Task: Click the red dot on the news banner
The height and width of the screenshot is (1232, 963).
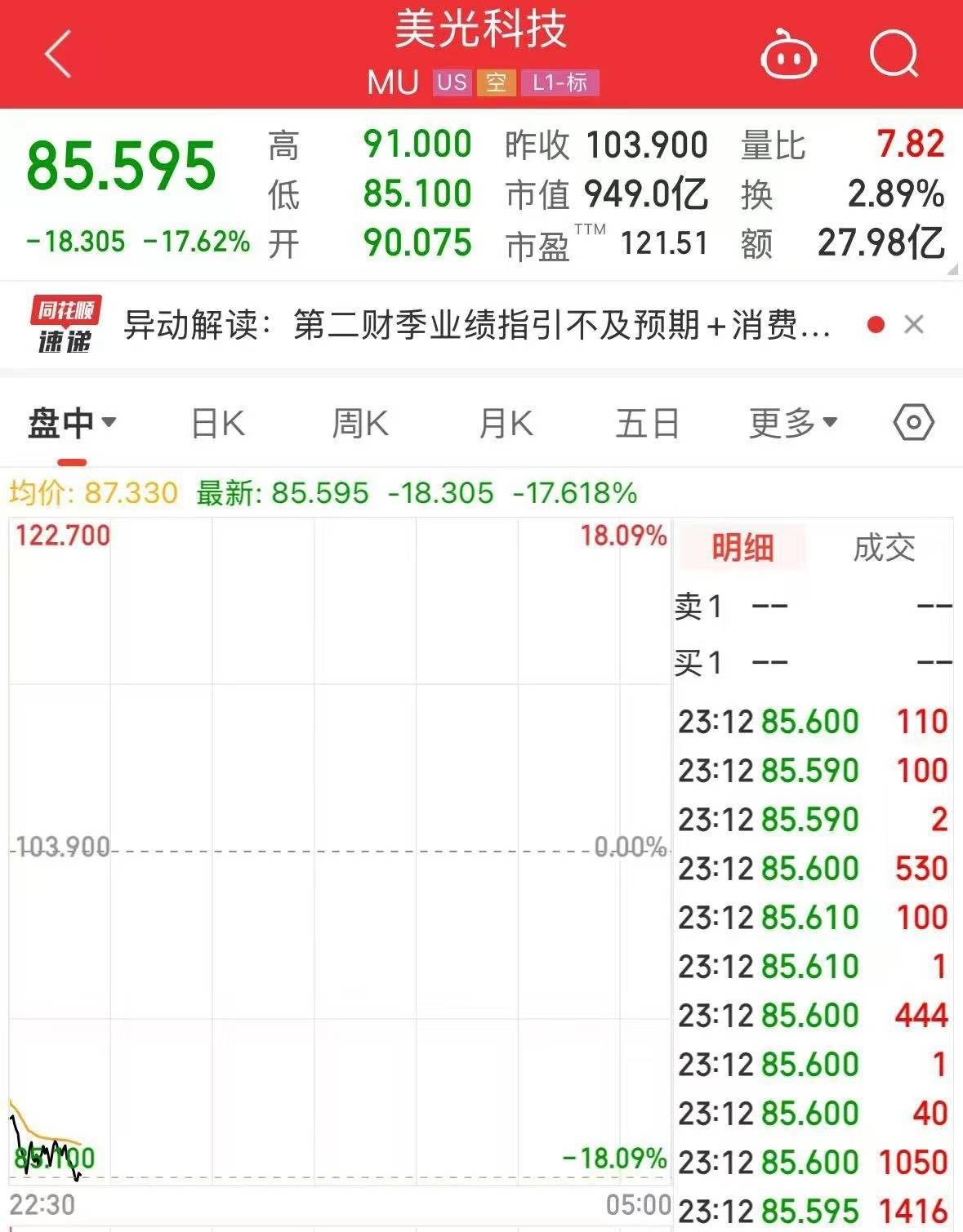Action: [x=876, y=324]
